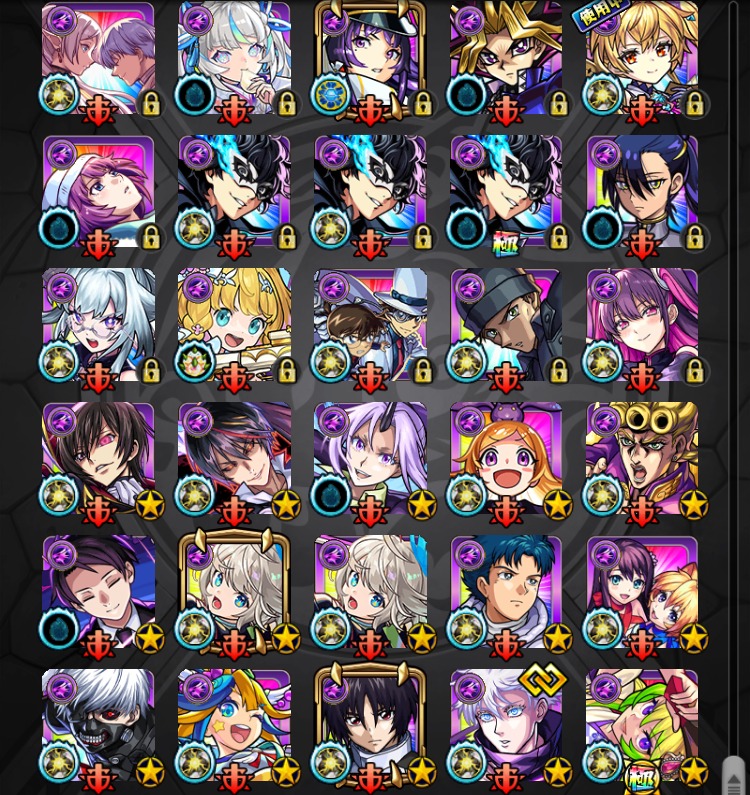Open the silver-haired girl with glasses tile
Image resolution: width=750 pixels, height=795 pixels.
pos(98,325)
